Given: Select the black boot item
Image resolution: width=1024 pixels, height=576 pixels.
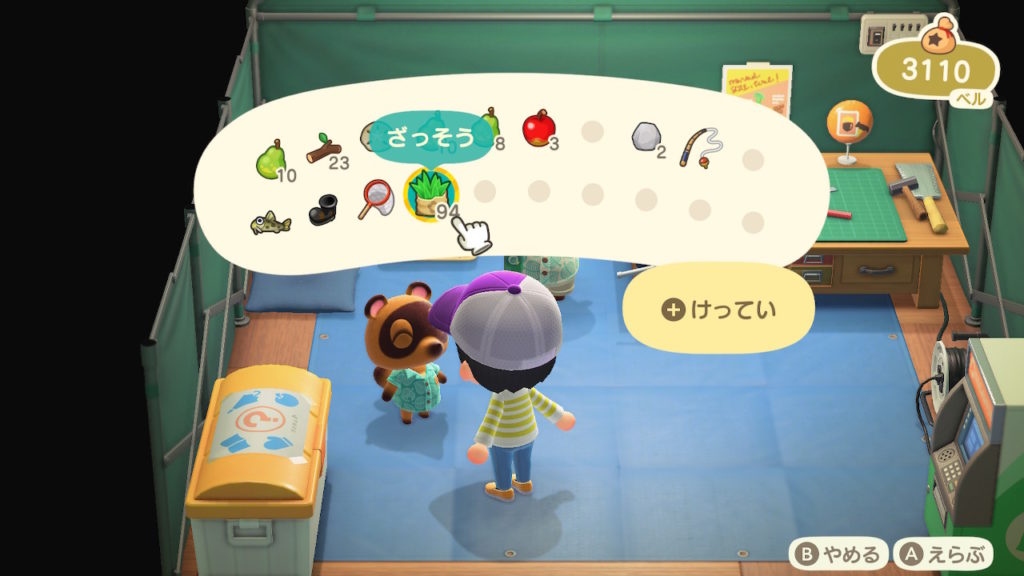Looking at the screenshot, I should click(323, 210).
